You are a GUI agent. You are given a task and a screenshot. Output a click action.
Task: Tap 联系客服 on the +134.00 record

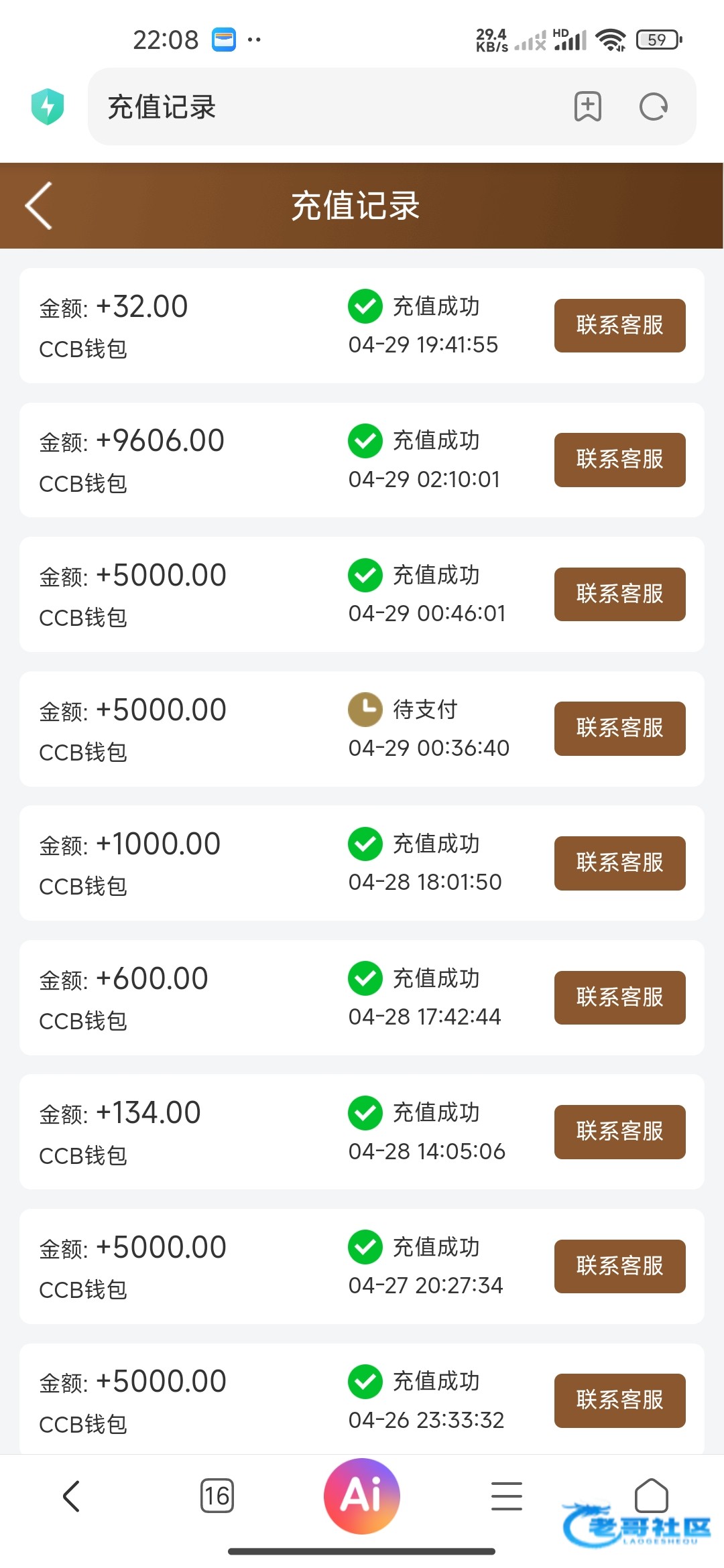[619, 1132]
